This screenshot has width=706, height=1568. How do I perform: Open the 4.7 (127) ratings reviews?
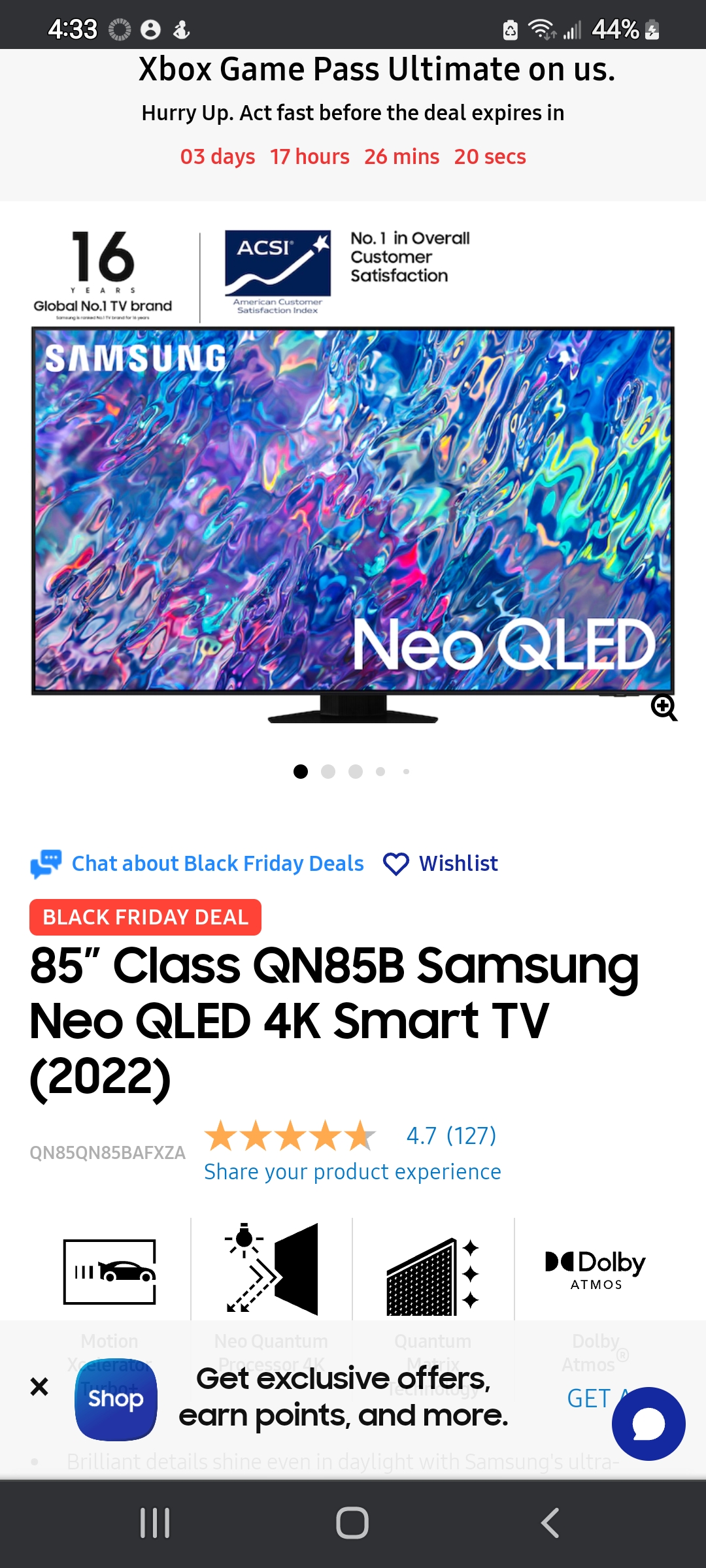[x=451, y=1135]
